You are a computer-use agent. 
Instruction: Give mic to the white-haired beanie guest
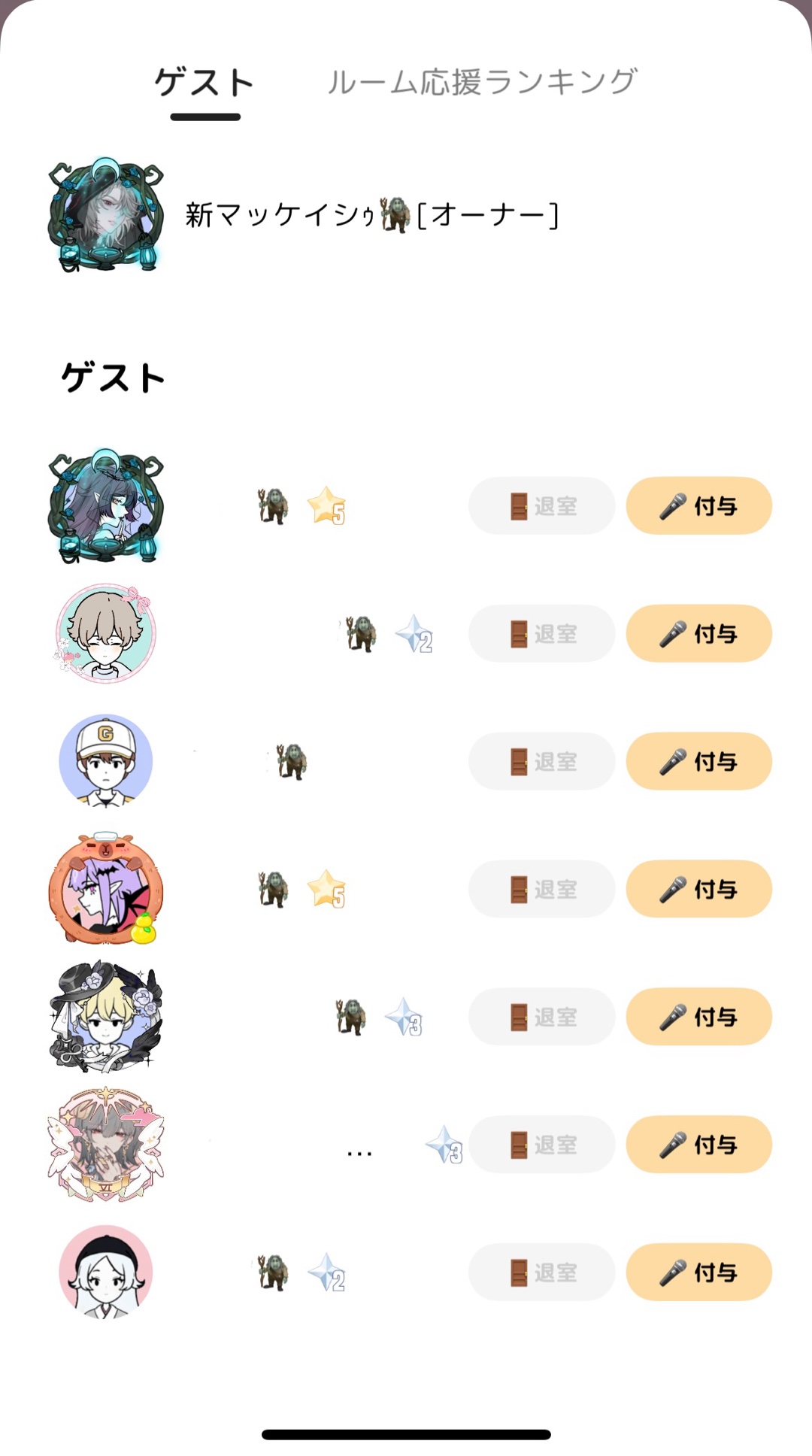[698, 1272]
